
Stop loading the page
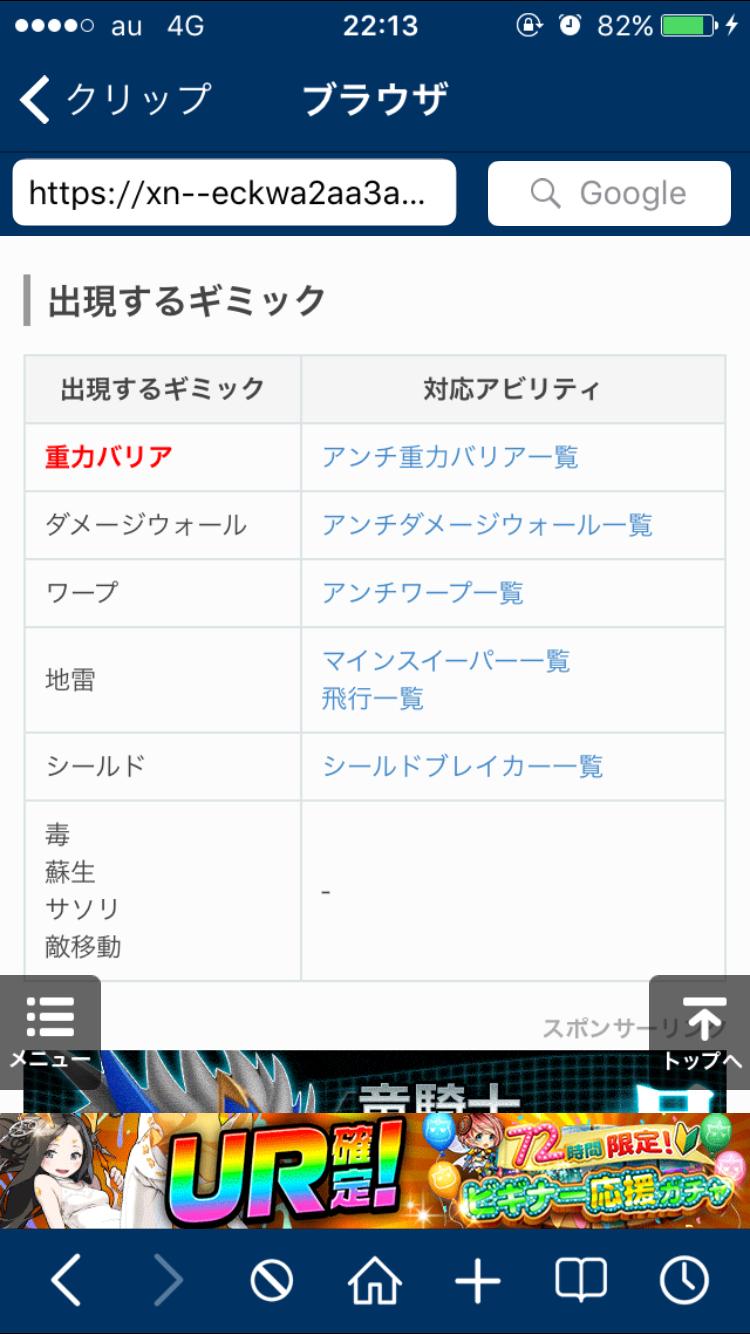tap(271, 1280)
